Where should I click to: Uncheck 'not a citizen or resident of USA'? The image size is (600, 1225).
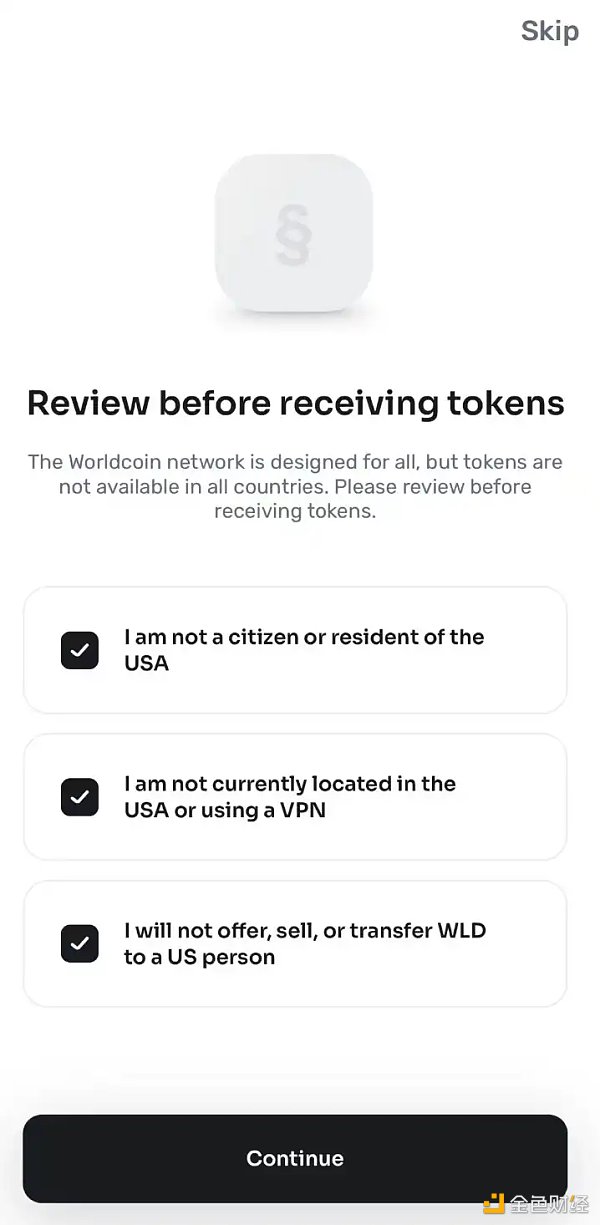(80, 650)
